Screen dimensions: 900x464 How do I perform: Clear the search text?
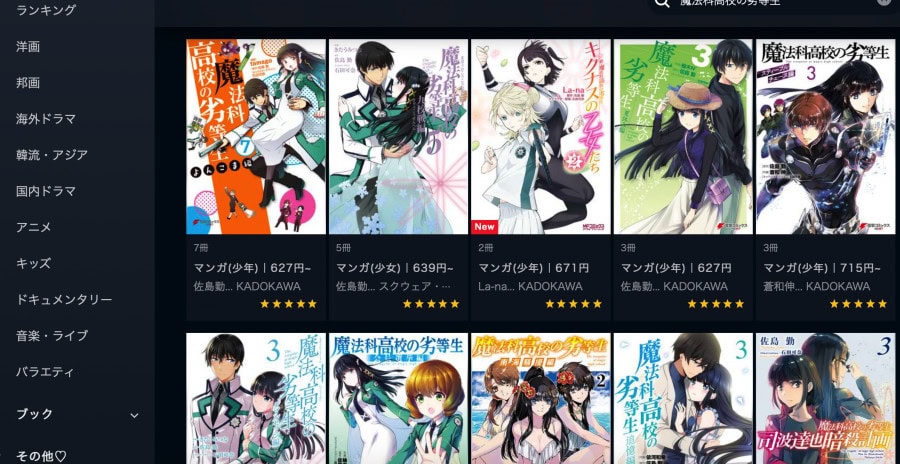coord(884,2)
